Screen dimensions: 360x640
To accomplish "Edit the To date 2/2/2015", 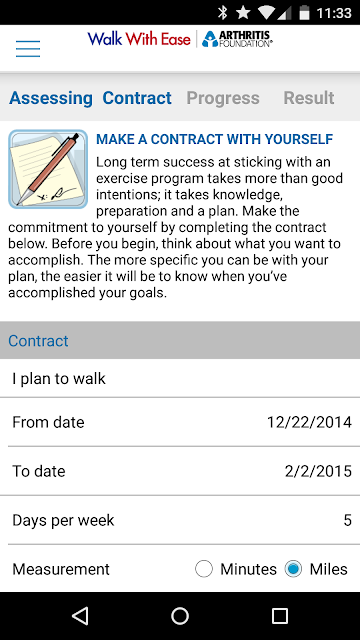I will point(180,471).
